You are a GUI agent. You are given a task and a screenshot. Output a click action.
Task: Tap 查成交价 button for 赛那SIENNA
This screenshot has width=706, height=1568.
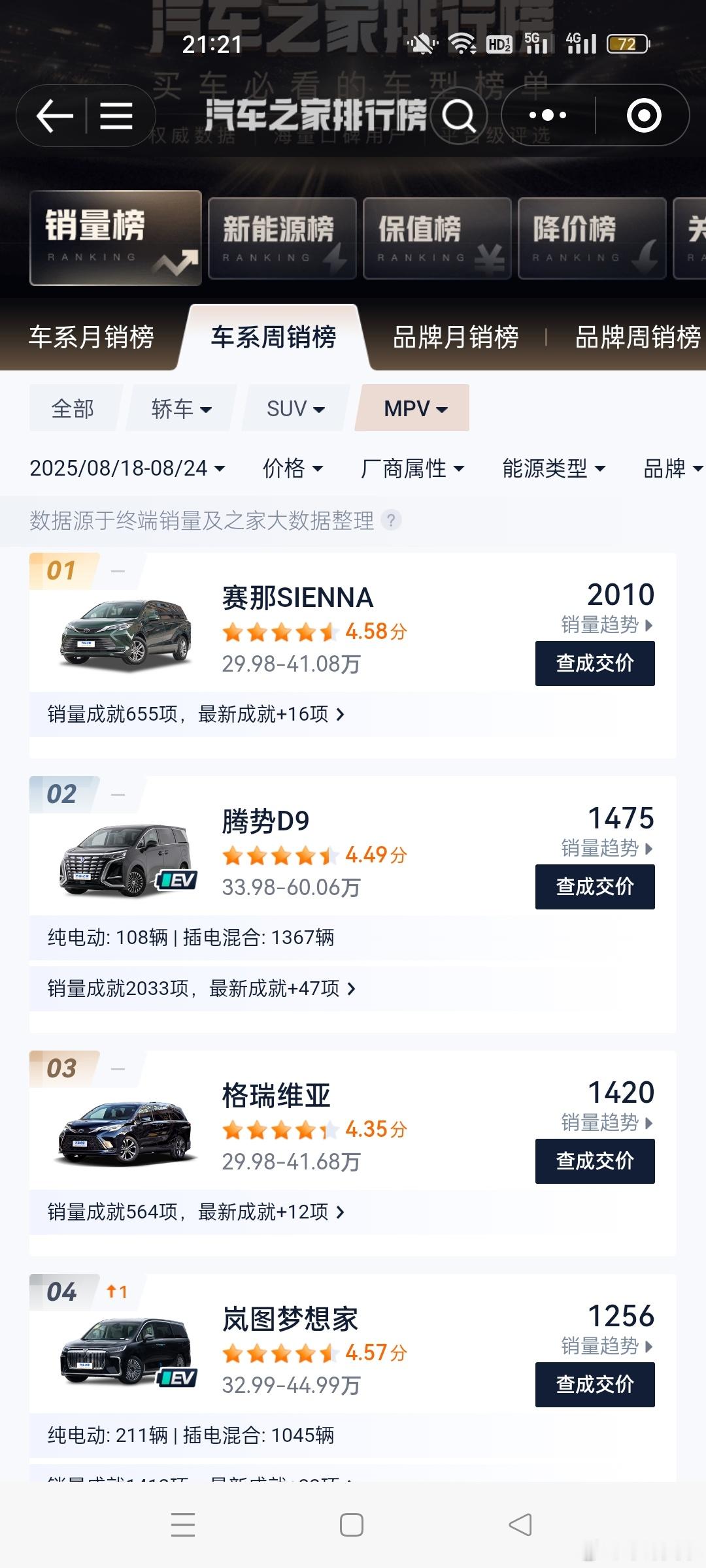[x=594, y=662]
